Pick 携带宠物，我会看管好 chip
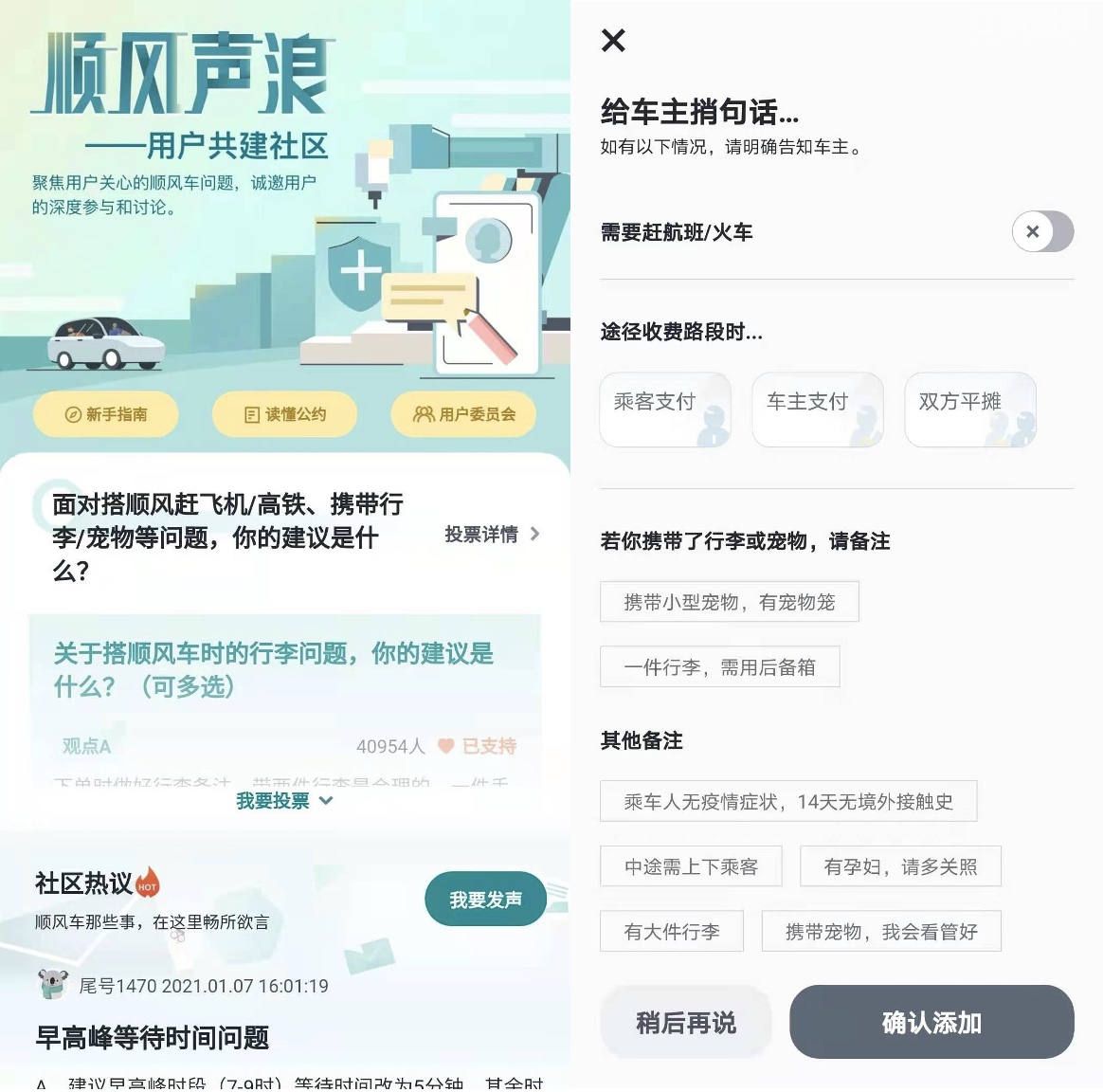 [880, 932]
